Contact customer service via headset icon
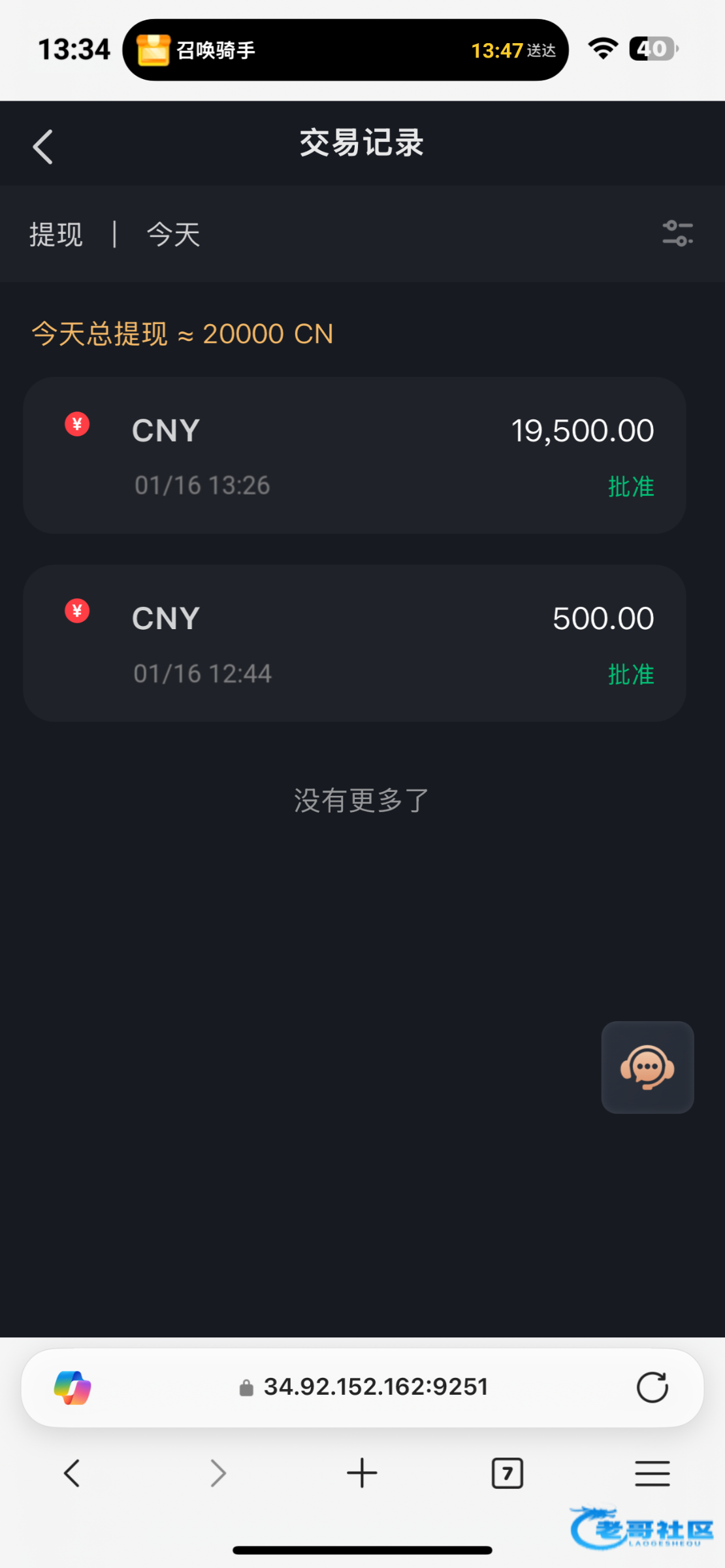The width and height of the screenshot is (725, 1568). click(647, 1067)
